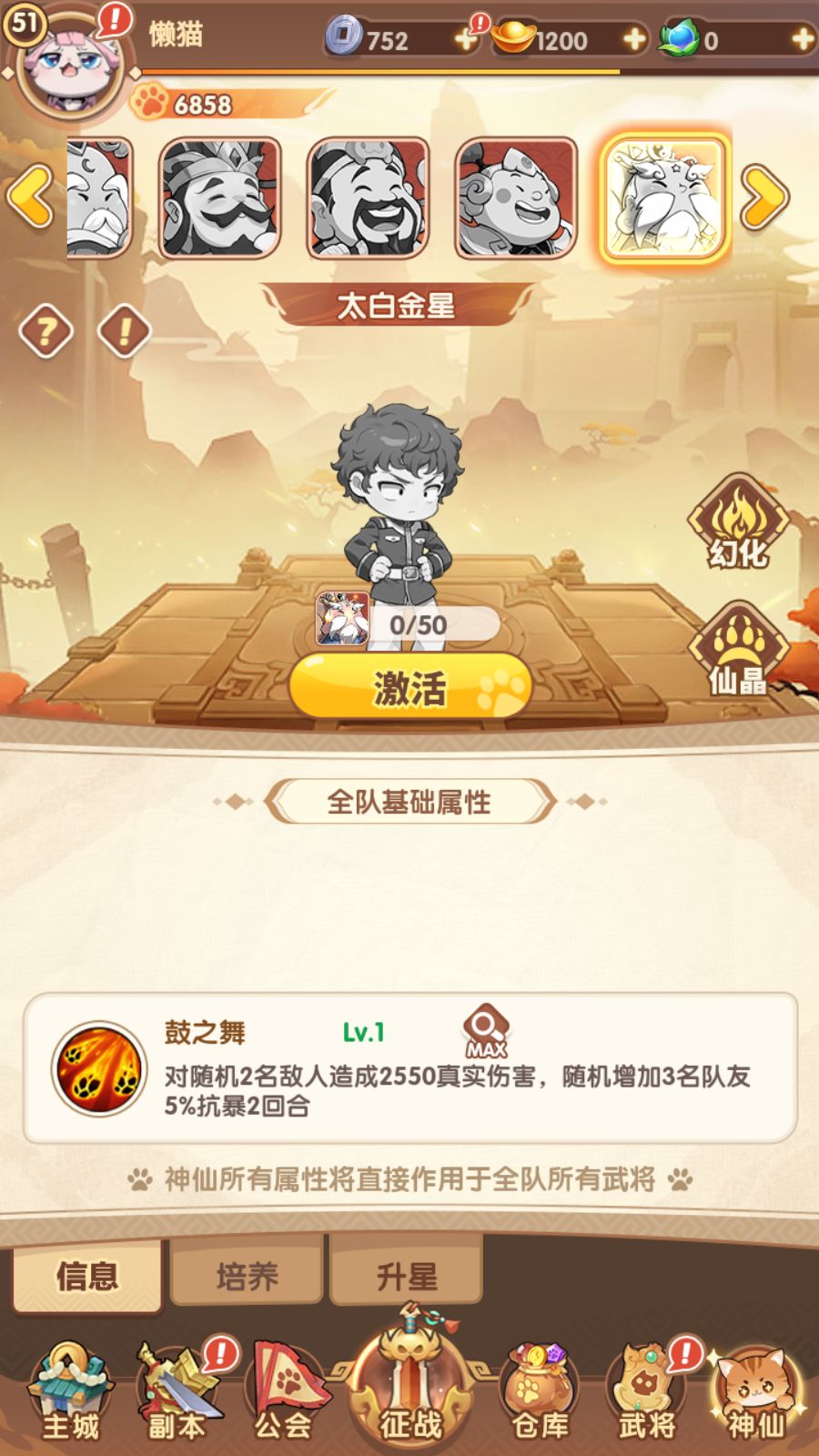
Task: Show previous deities with left arrow
Action: 30,197
